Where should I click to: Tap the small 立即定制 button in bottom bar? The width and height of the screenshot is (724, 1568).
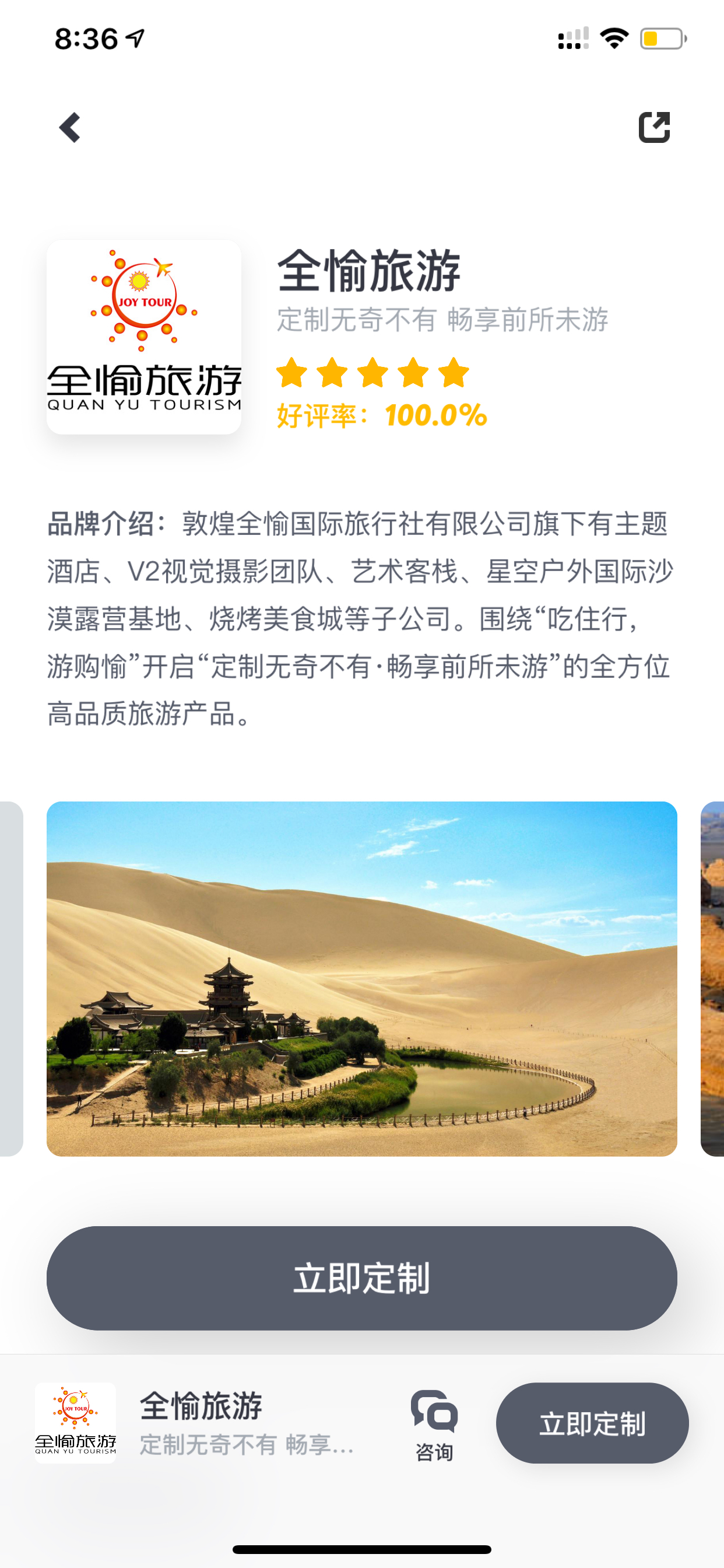tap(592, 1423)
